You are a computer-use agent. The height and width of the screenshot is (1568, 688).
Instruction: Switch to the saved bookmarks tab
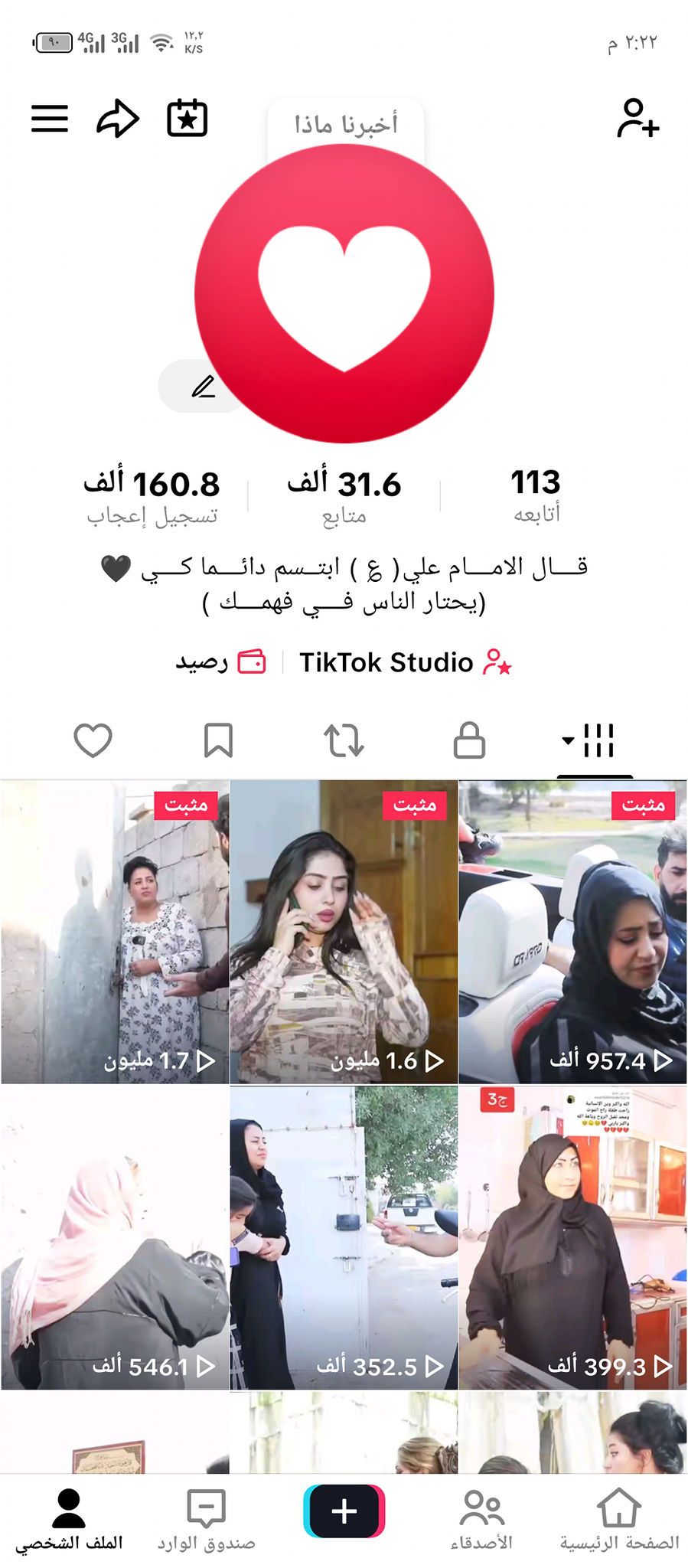click(218, 740)
